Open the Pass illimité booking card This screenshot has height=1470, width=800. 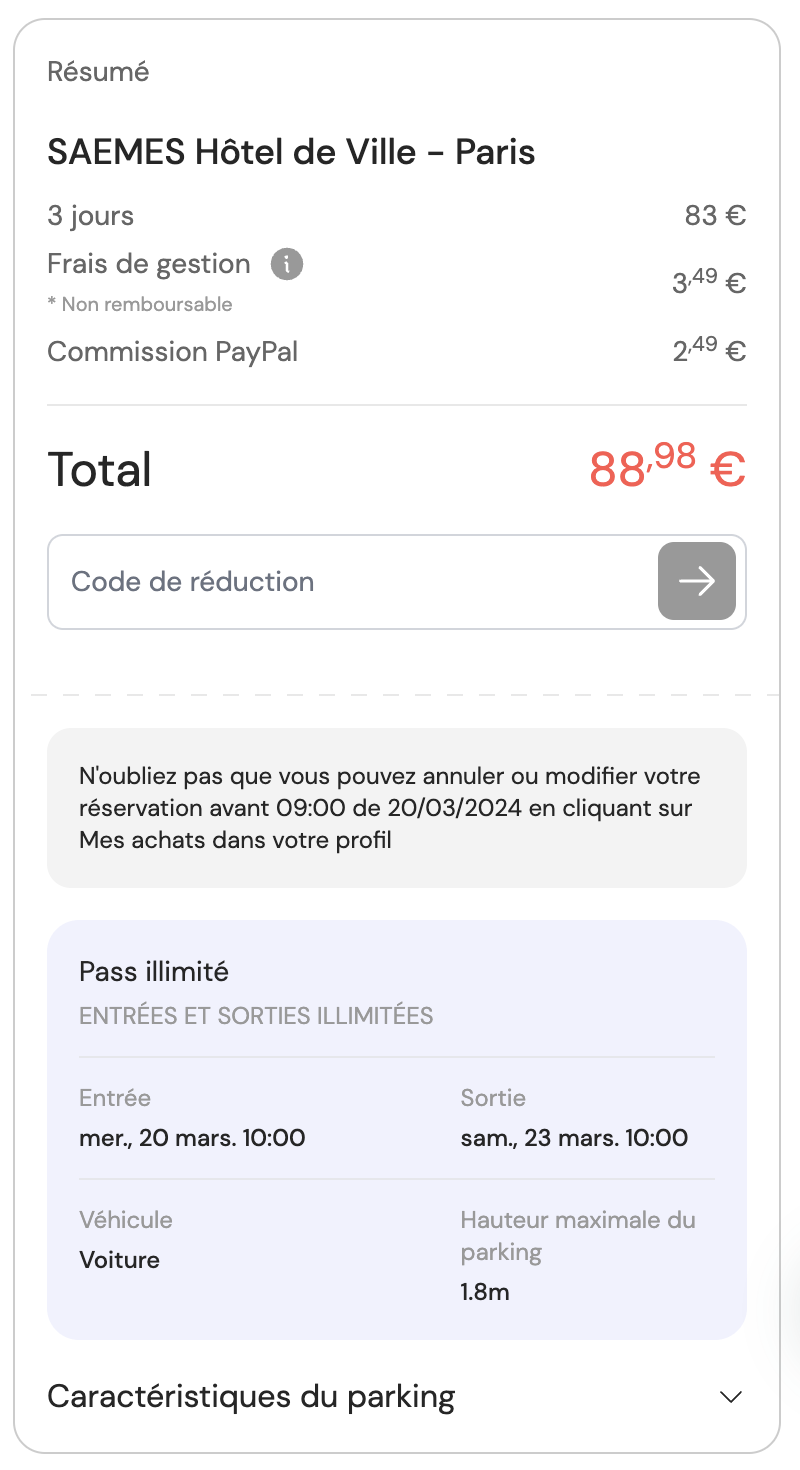coord(396,1128)
